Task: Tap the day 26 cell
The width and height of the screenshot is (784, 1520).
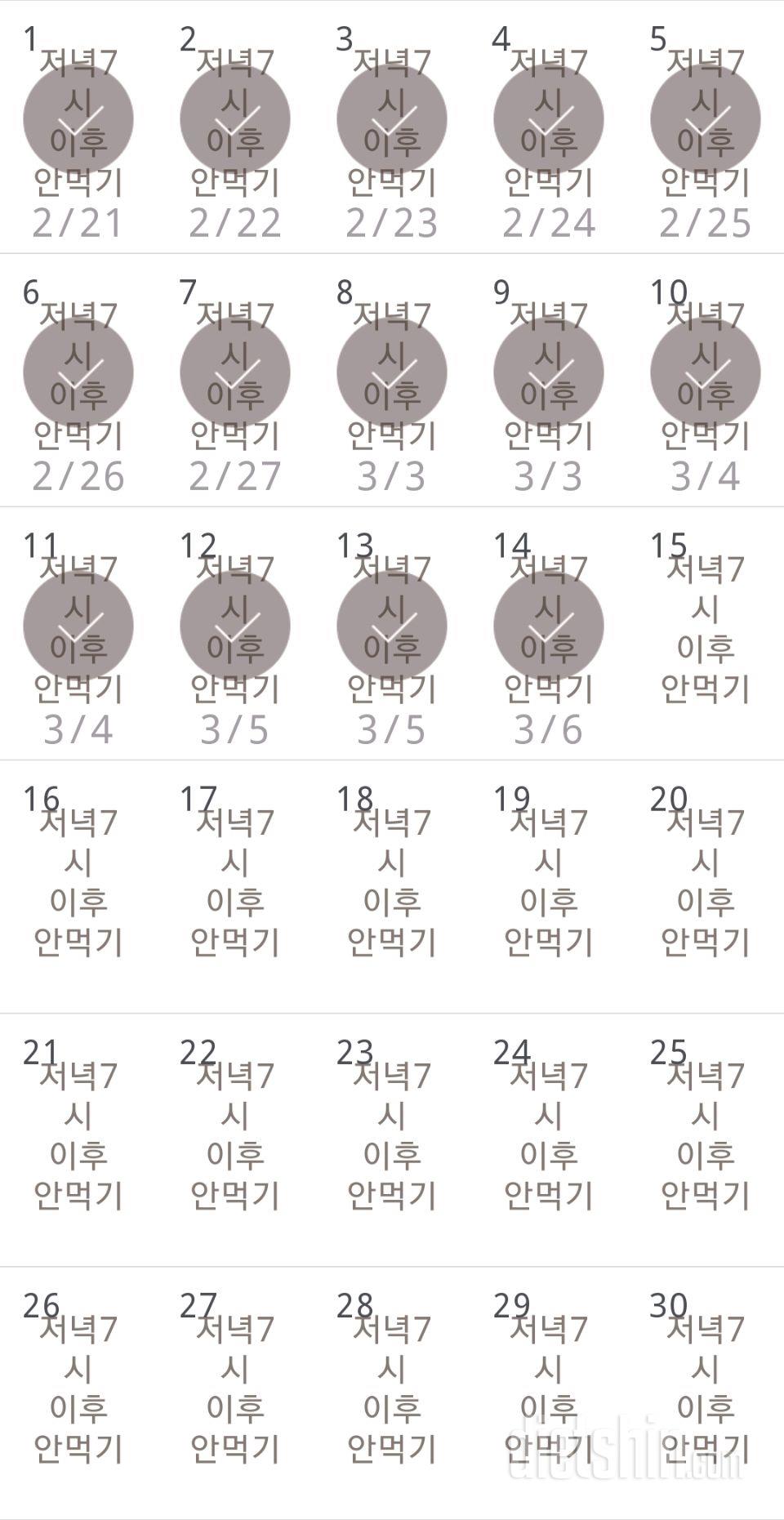Action: tap(78, 1387)
